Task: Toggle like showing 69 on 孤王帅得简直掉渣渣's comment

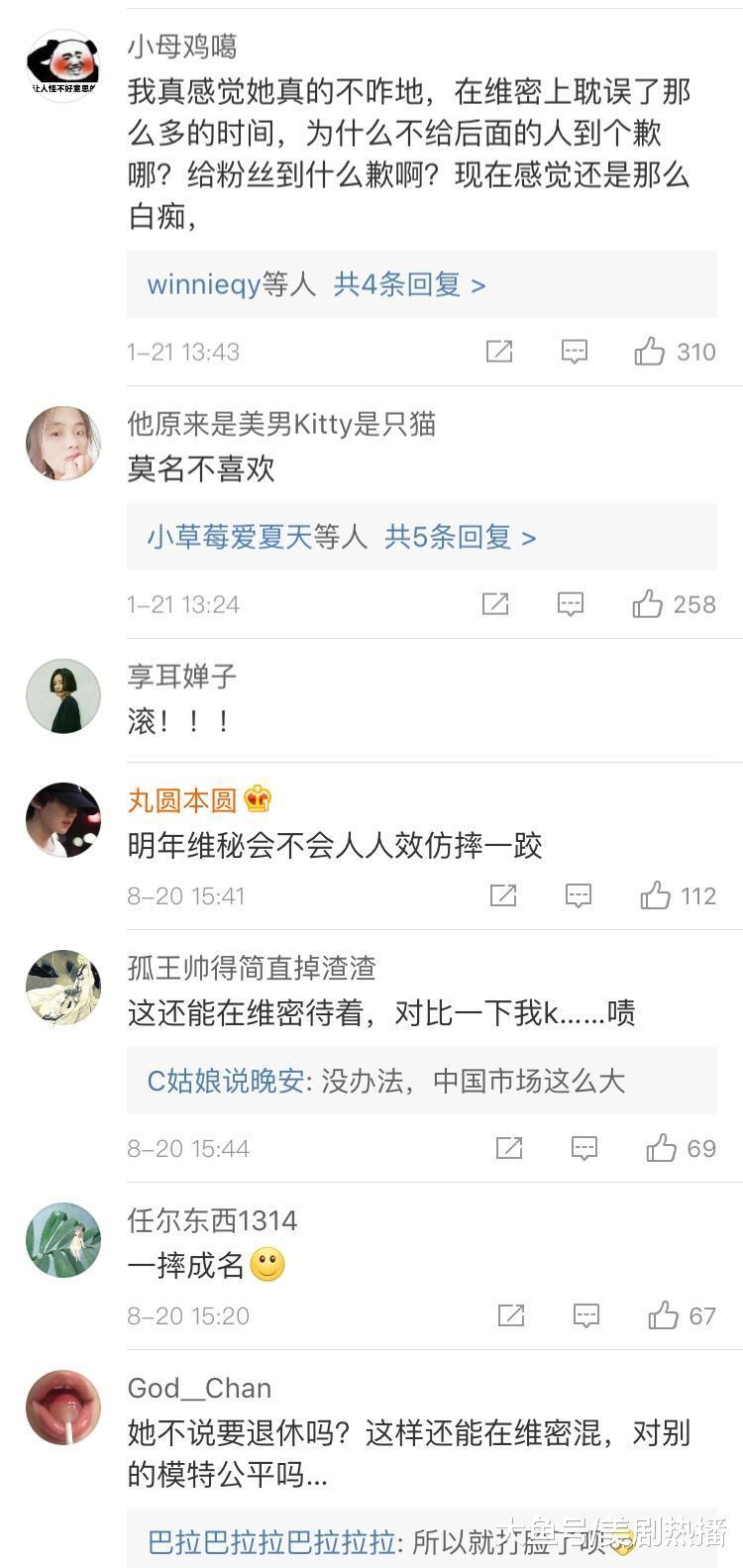Action: click(x=662, y=1148)
